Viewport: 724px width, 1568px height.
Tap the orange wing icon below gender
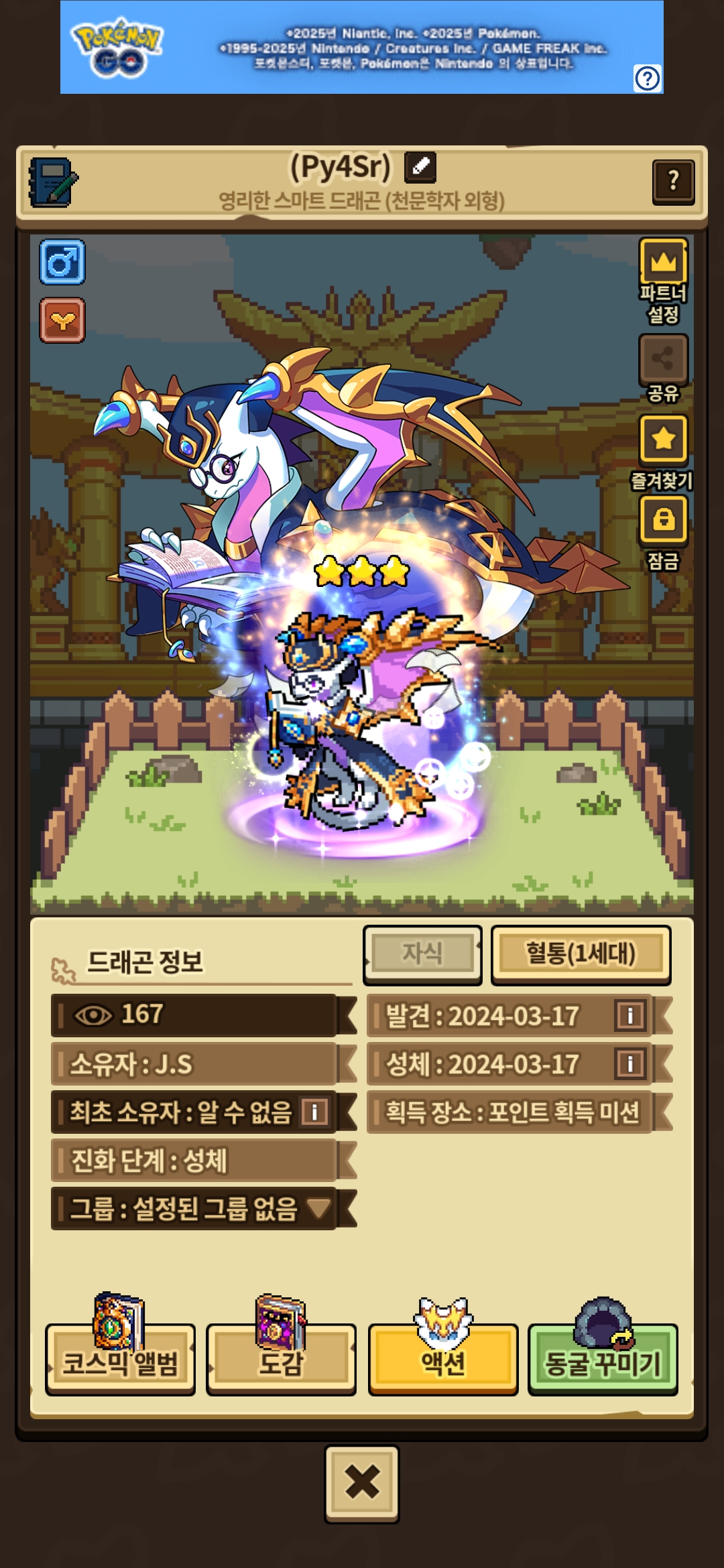[62, 321]
